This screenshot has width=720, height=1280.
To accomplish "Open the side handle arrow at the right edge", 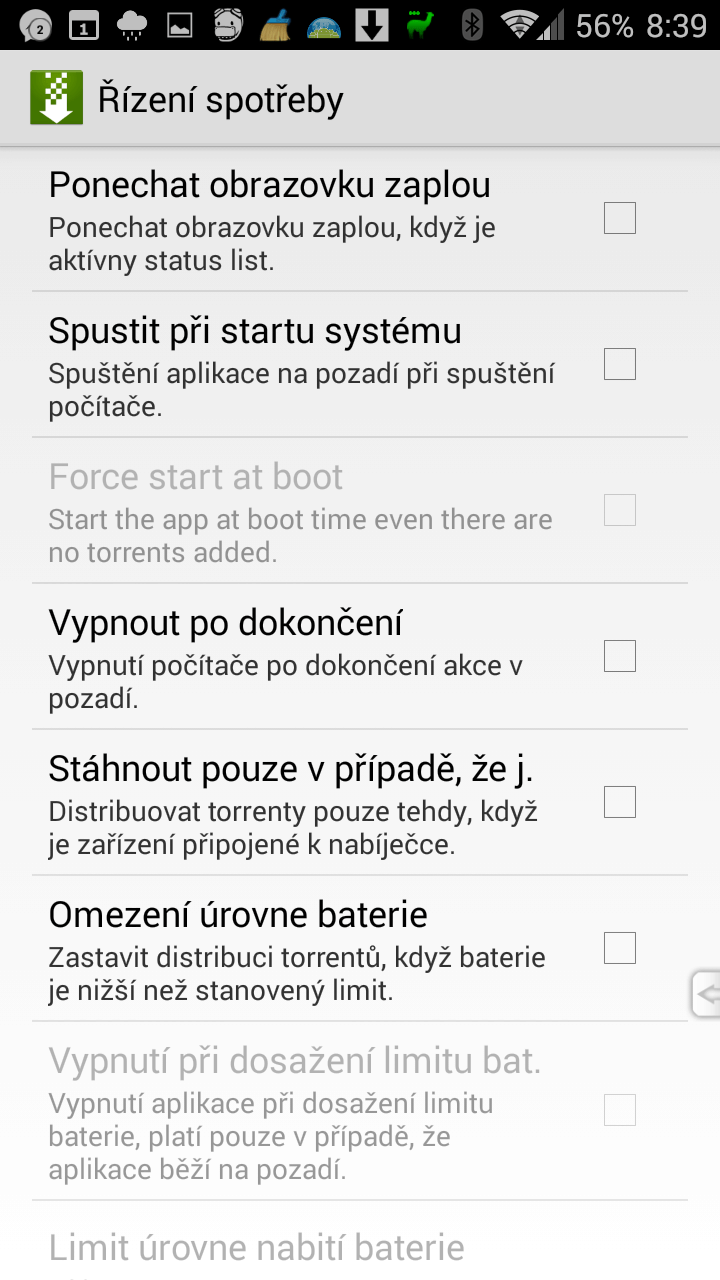I will click(x=706, y=994).
